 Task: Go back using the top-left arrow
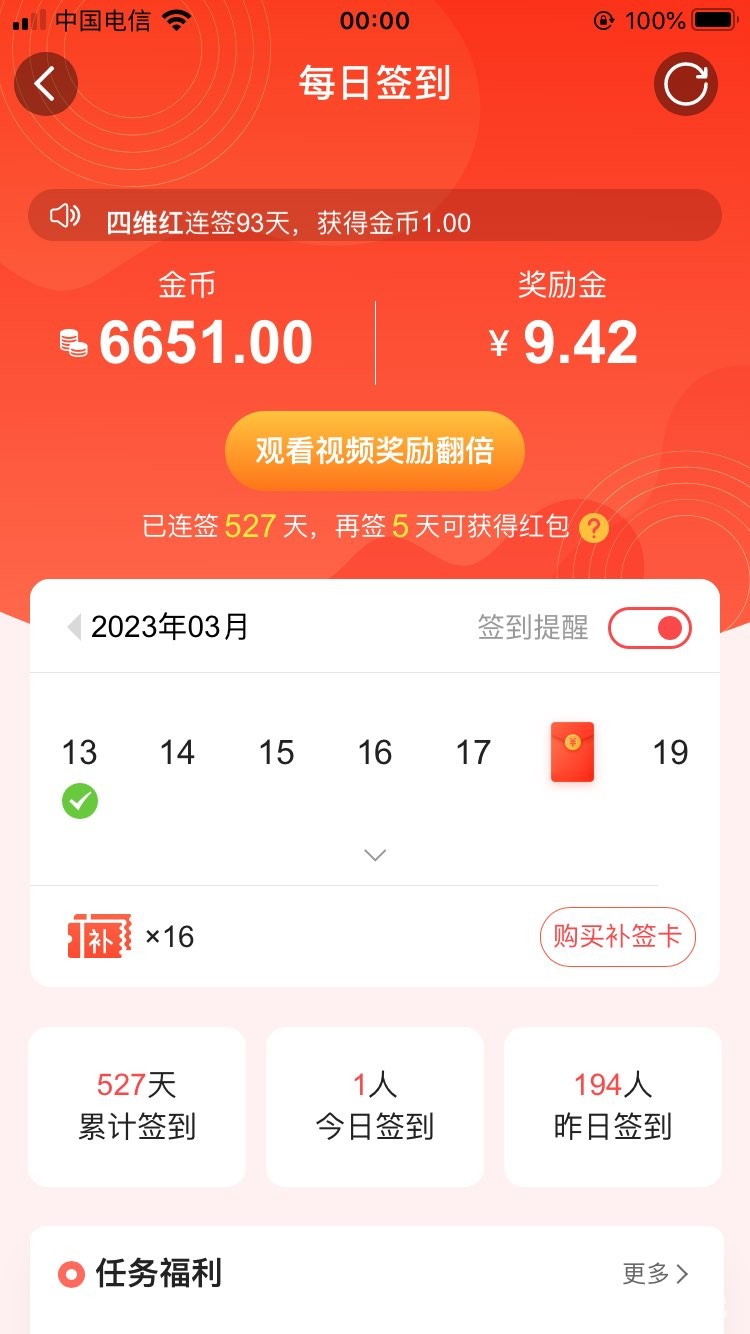click(45, 84)
